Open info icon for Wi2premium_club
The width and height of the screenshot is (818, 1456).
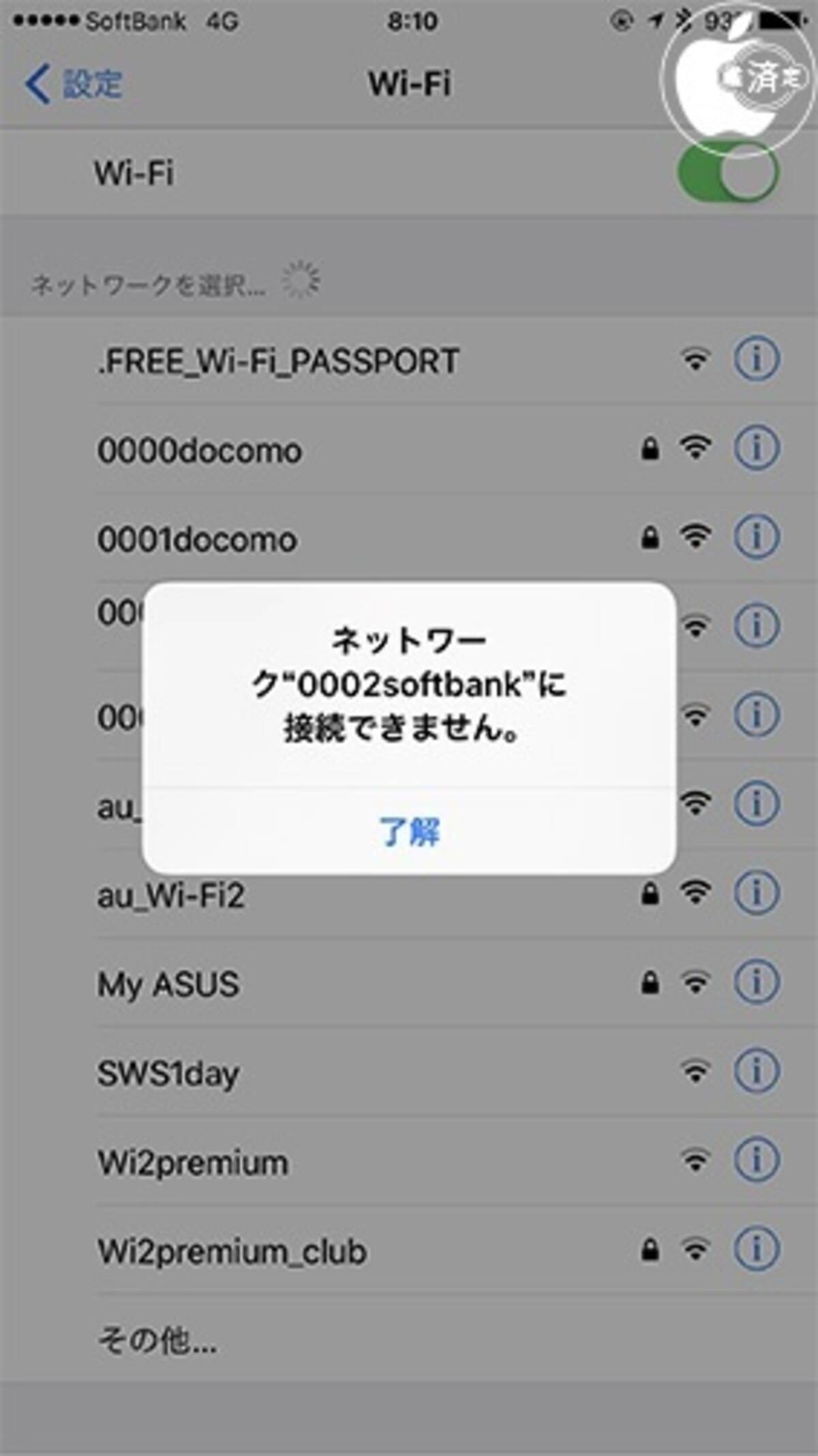pyautogui.click(x=756, y=1248)
